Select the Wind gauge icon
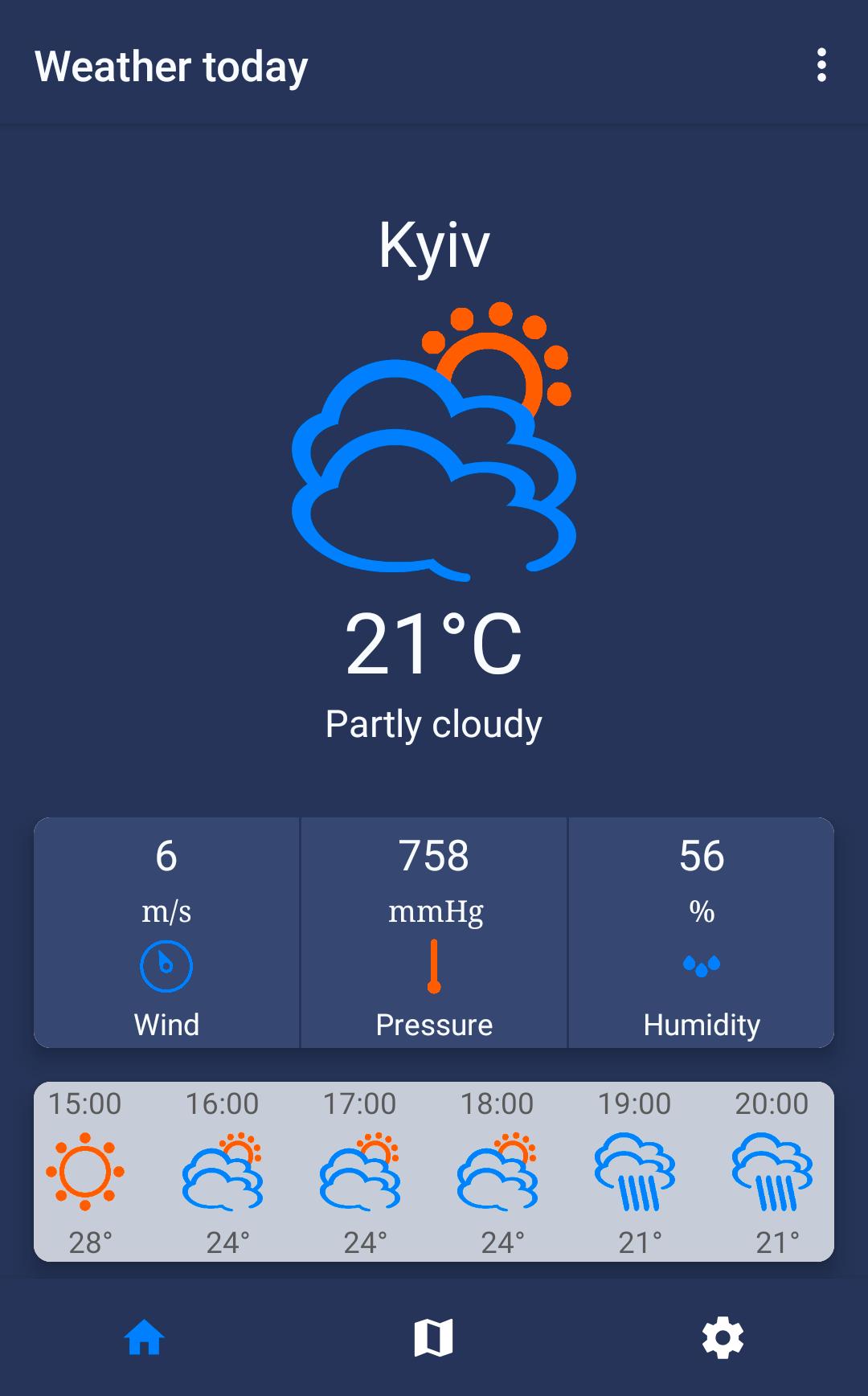This screenshot has height=1396, width=868. coord(166,965)
